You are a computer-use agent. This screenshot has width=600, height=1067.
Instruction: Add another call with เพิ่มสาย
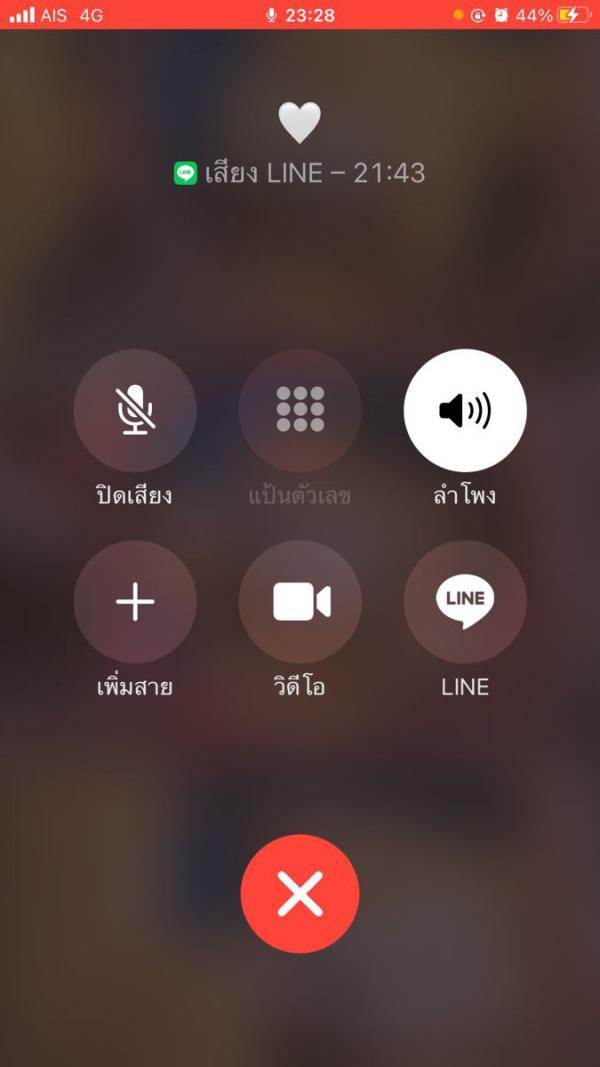pos(135,602)
